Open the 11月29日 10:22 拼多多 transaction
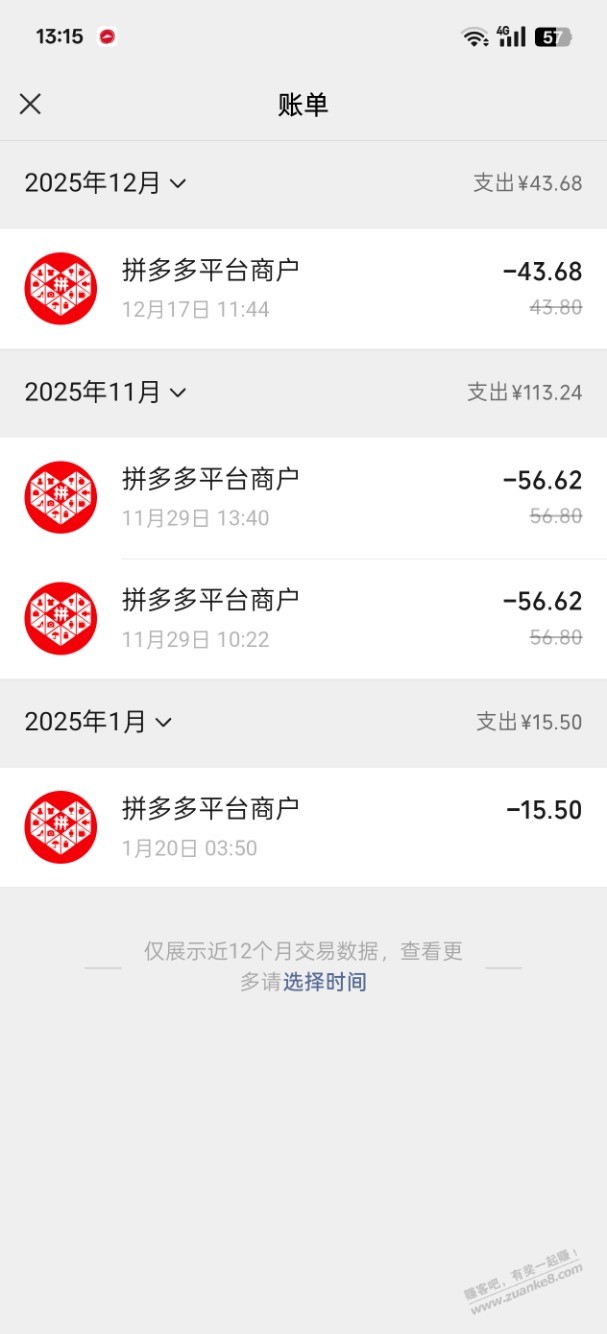This screenshot has height=1334, width=607. (303, 619)
